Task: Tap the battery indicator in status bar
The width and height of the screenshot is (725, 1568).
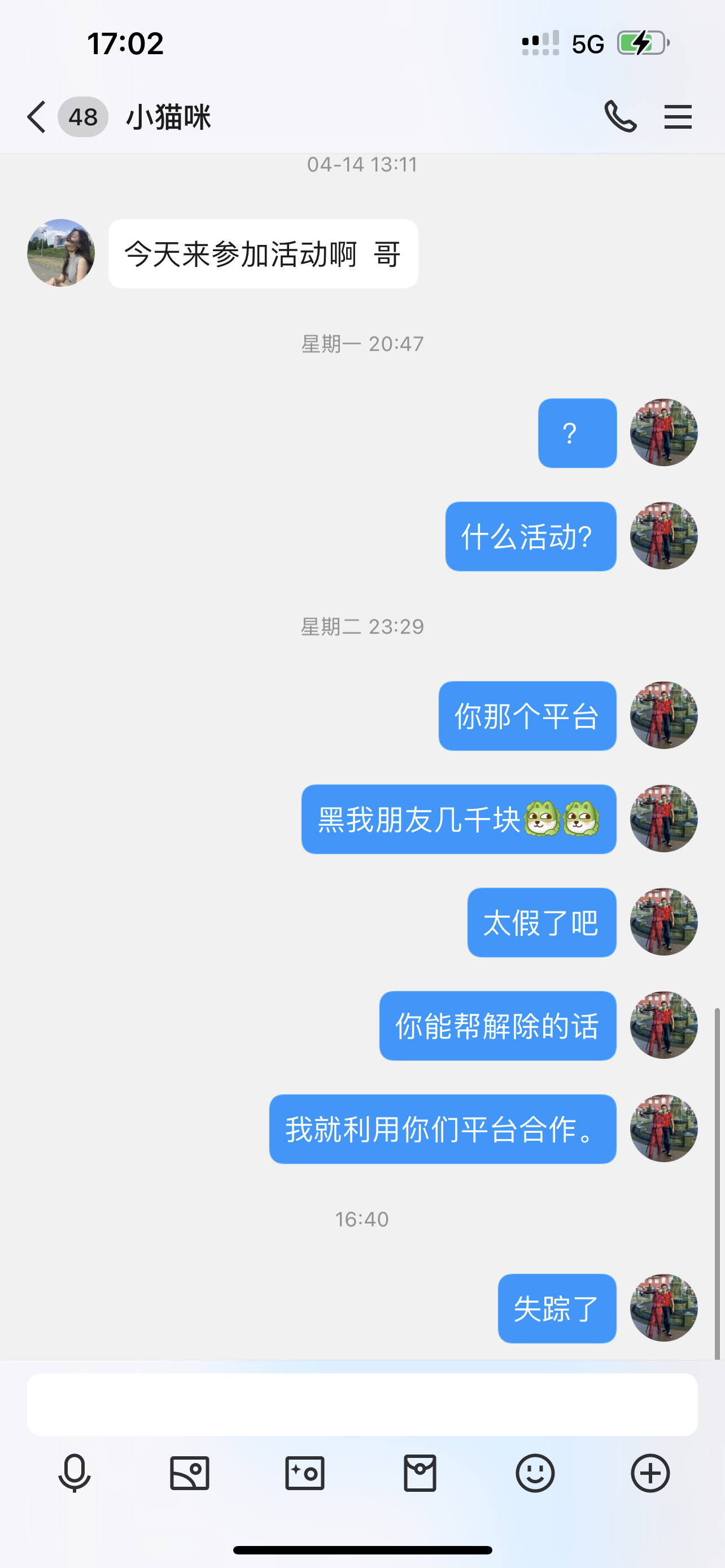Action: click(643, 42)
